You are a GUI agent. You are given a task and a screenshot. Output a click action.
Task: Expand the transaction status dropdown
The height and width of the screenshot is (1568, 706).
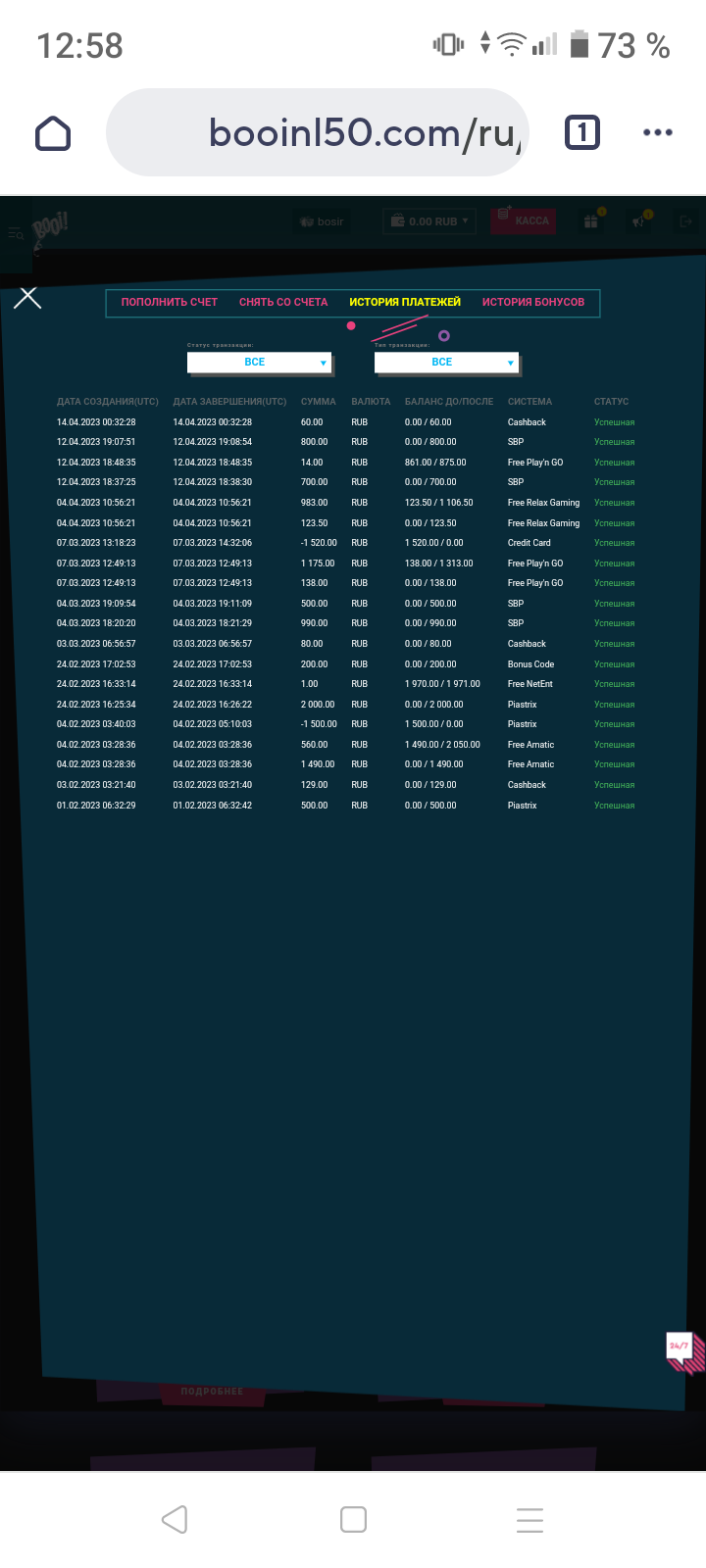tap(259, 363)
